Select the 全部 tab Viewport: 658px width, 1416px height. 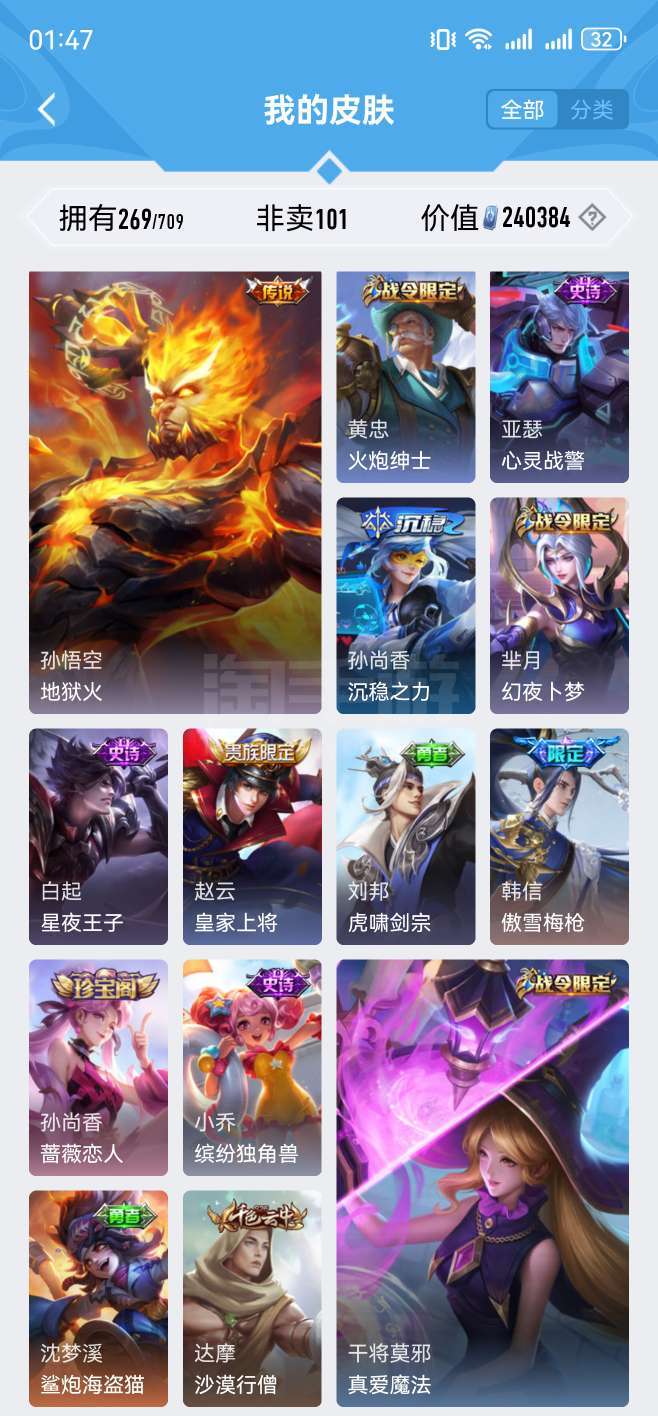coord(523,110)
